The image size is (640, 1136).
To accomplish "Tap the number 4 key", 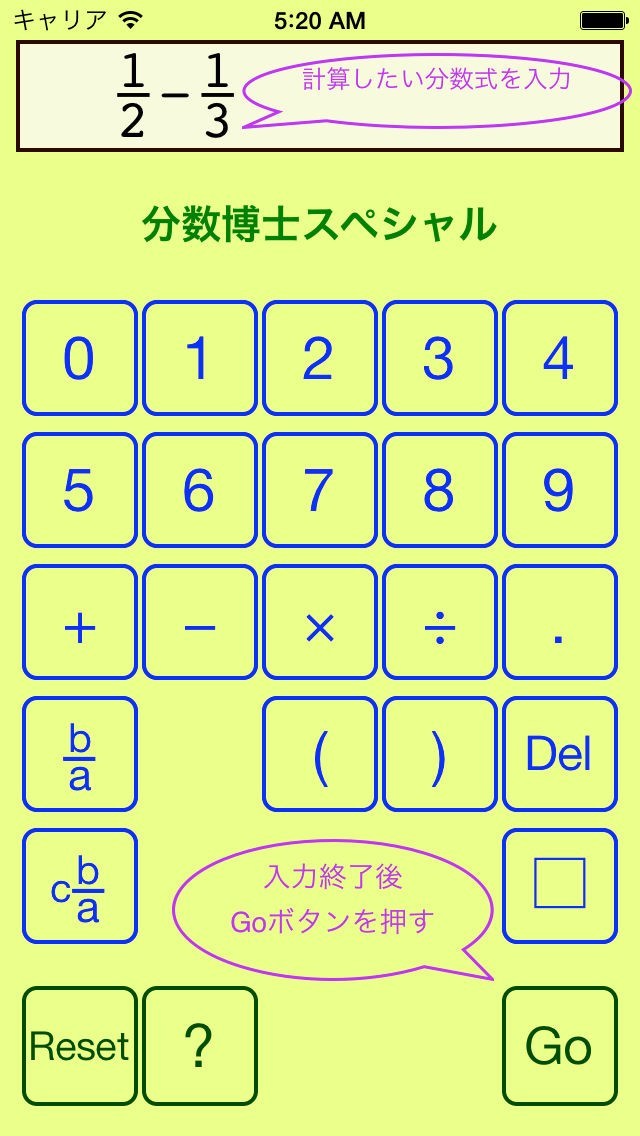I will pyautogui.click(x=559, y=358).
